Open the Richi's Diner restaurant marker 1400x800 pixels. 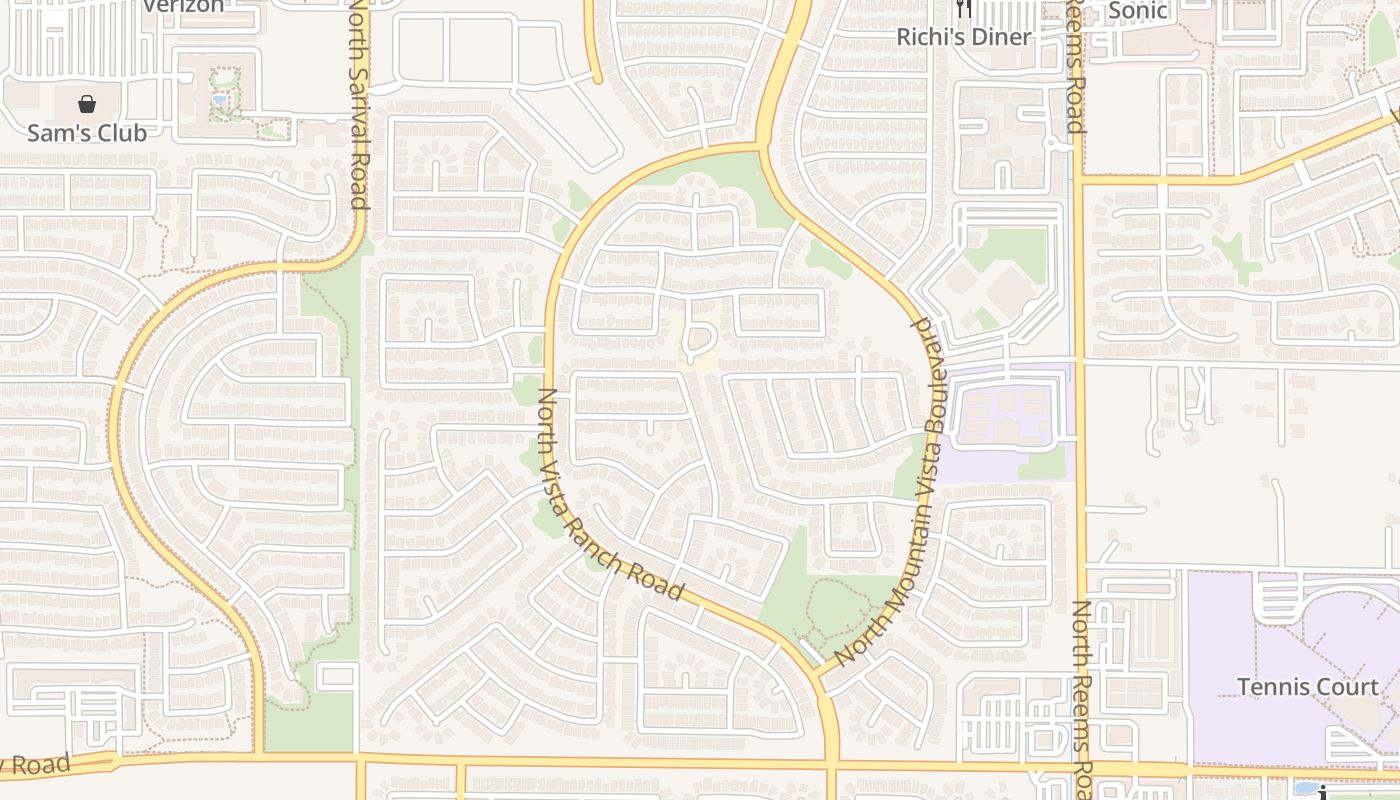(x=963, y=9)
